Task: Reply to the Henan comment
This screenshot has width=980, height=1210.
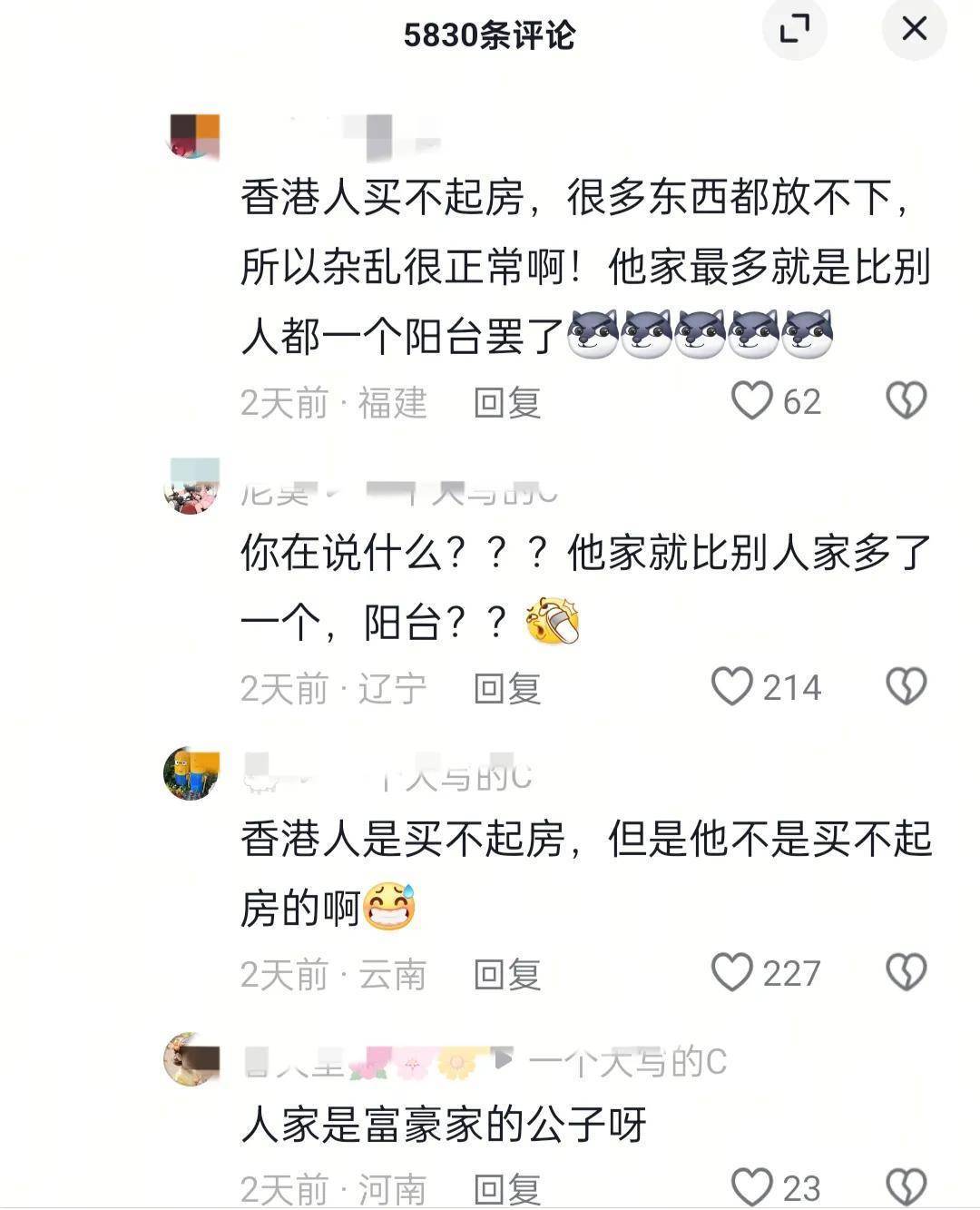Action: [x=507, y=1188]
